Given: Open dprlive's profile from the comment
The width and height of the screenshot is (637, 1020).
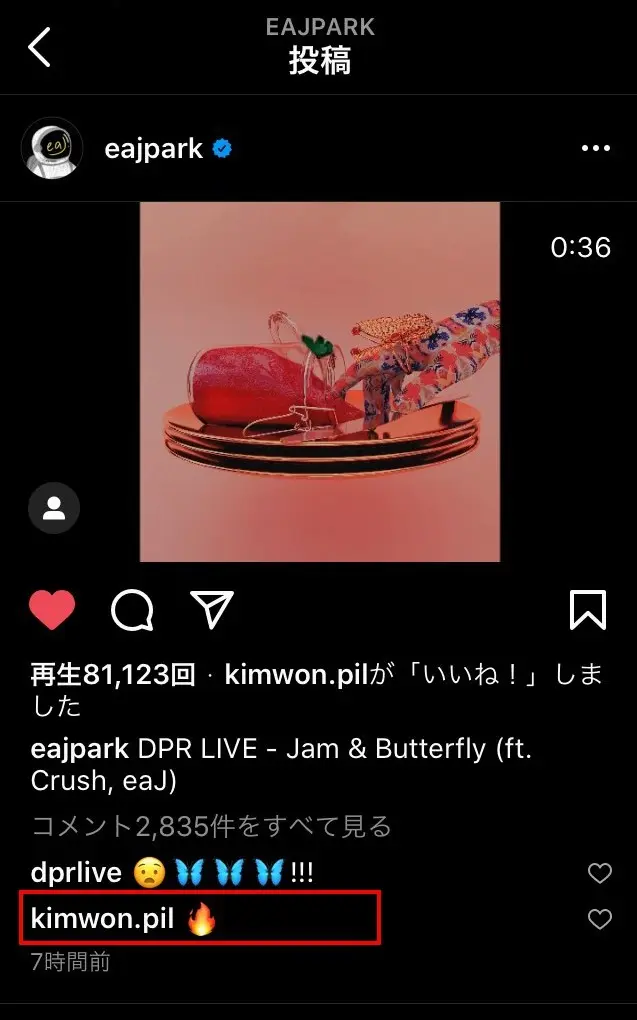Looking at the screenshot, I should click(x=76, y=872).
